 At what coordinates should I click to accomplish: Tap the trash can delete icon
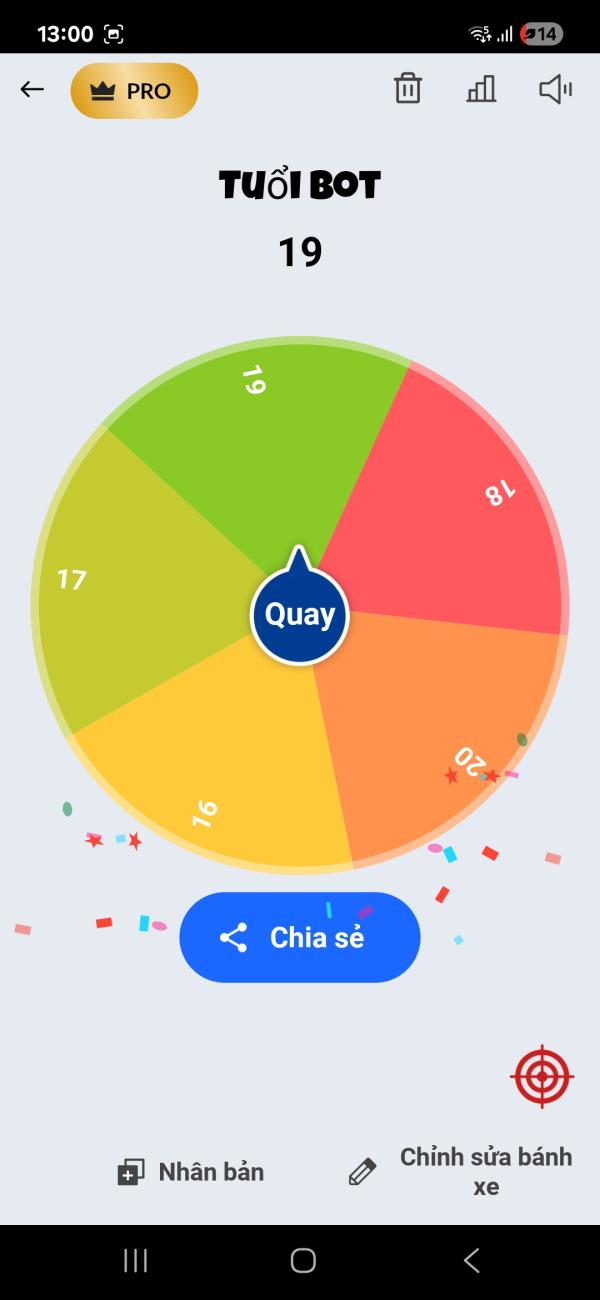pos(408,89)
